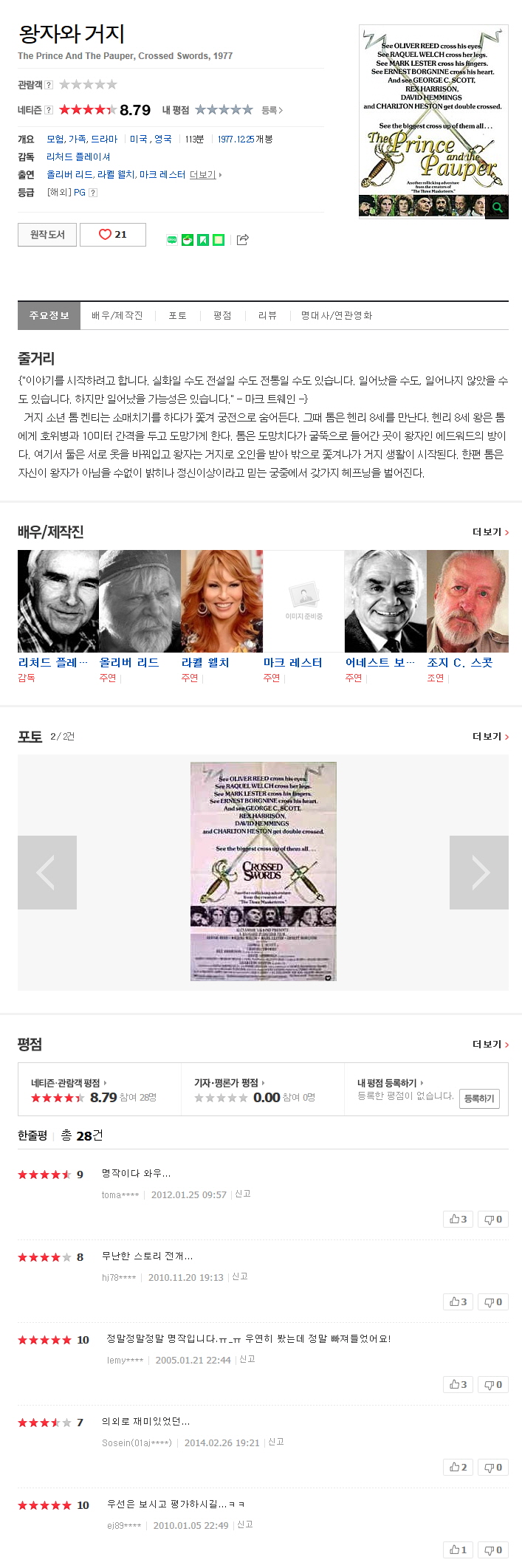Open director 리처드 플레이셔 link

(x=78, y=157)
